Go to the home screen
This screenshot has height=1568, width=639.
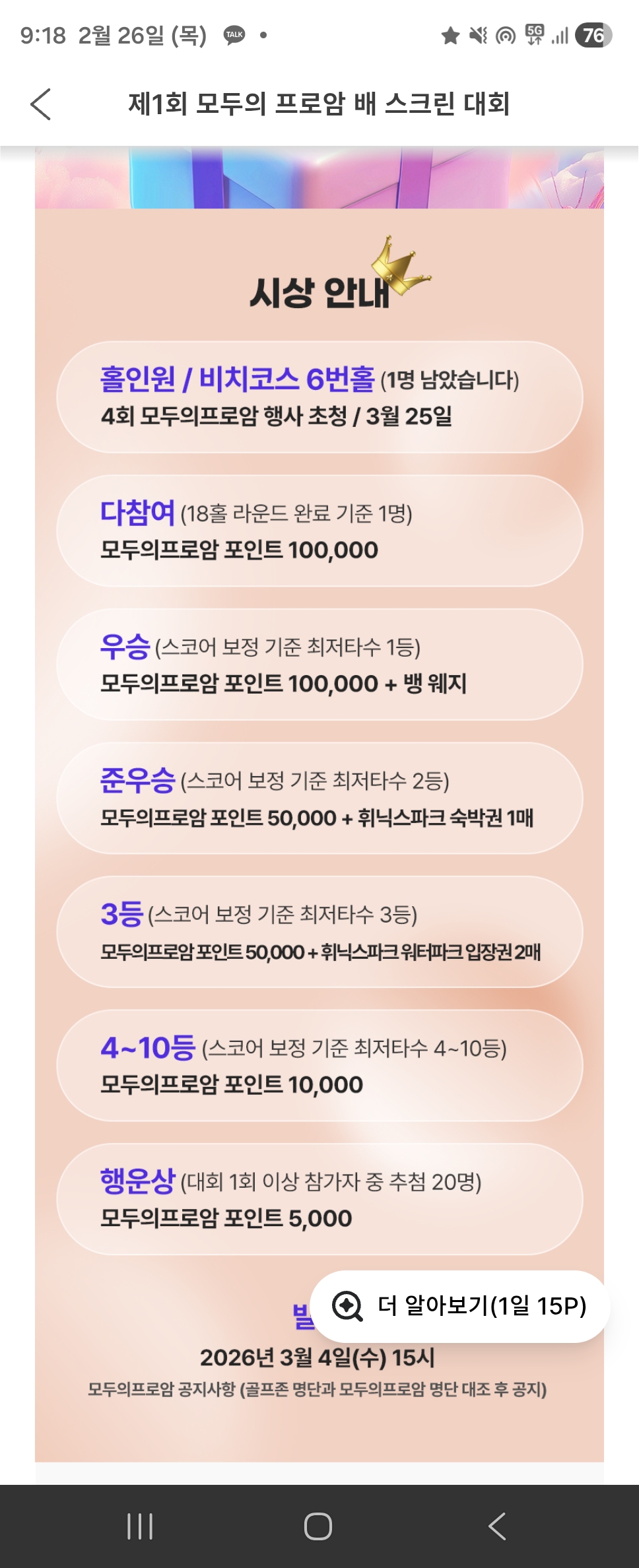pyautogui.click(x=318, y=1526)
